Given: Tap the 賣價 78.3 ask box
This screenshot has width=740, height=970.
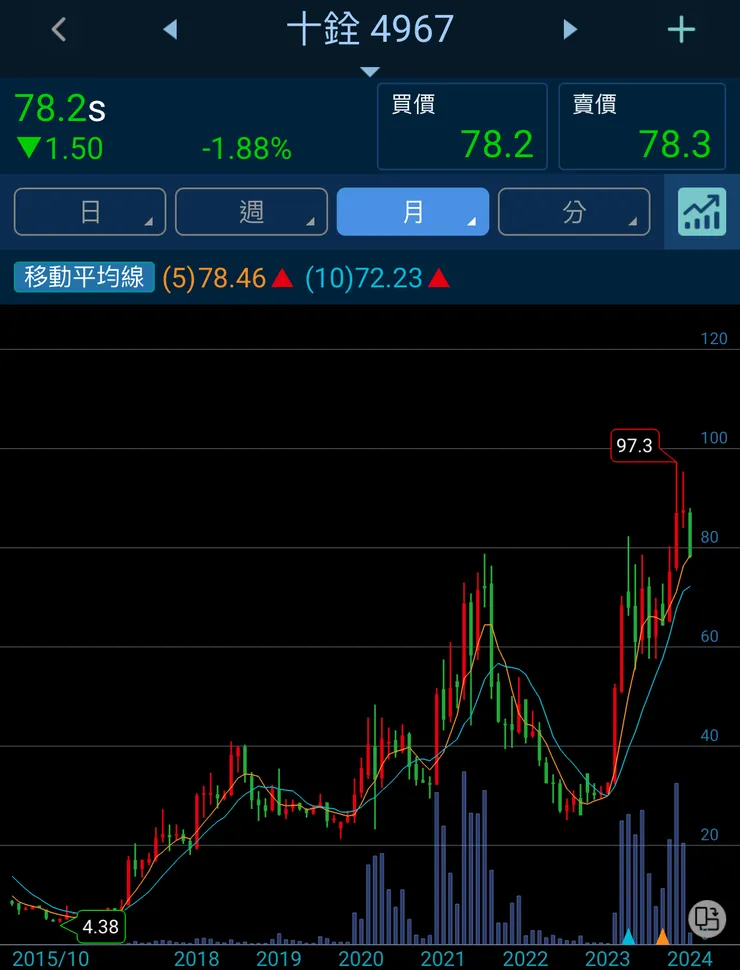Looking at the screenshot, I should tap(642, 127).
